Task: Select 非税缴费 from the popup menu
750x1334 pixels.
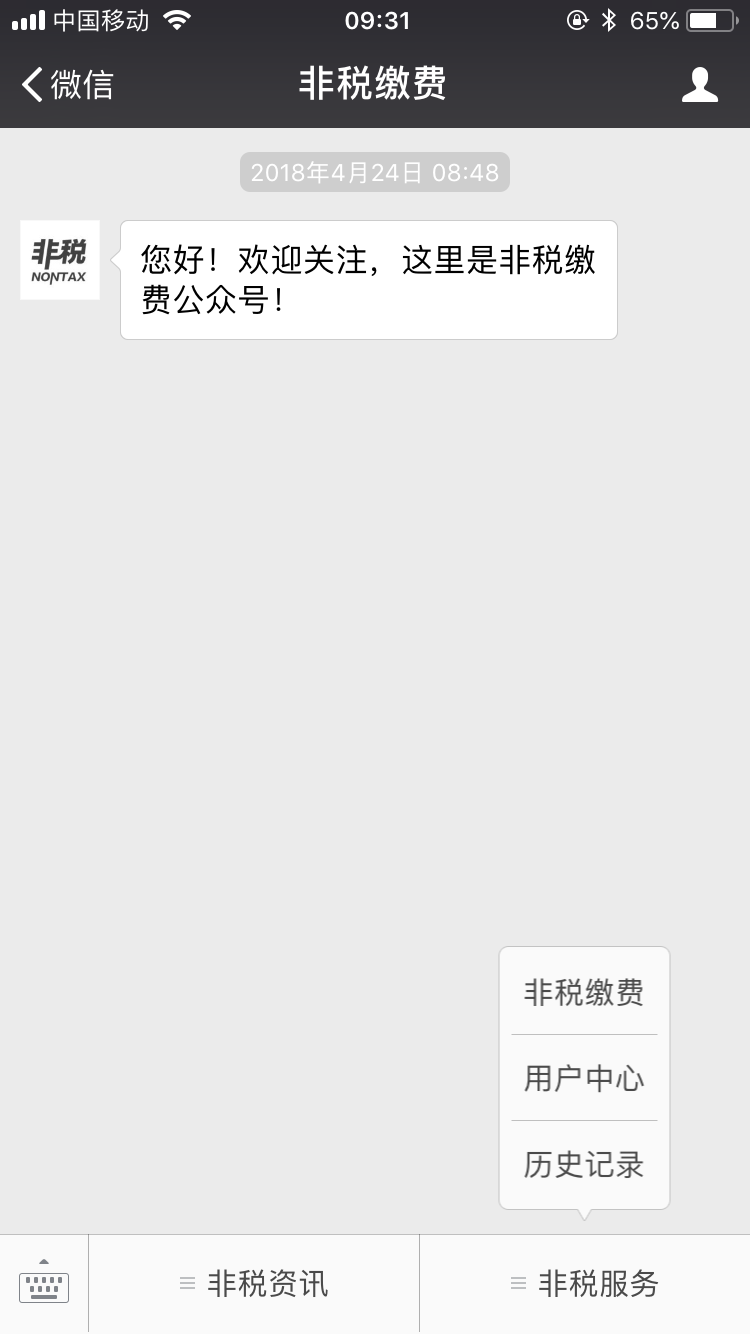Action: (x=584, y=992)
